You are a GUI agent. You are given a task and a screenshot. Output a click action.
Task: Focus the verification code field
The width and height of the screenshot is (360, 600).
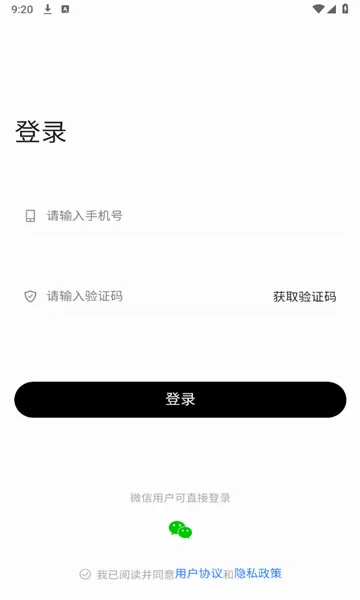click(153, 296)
